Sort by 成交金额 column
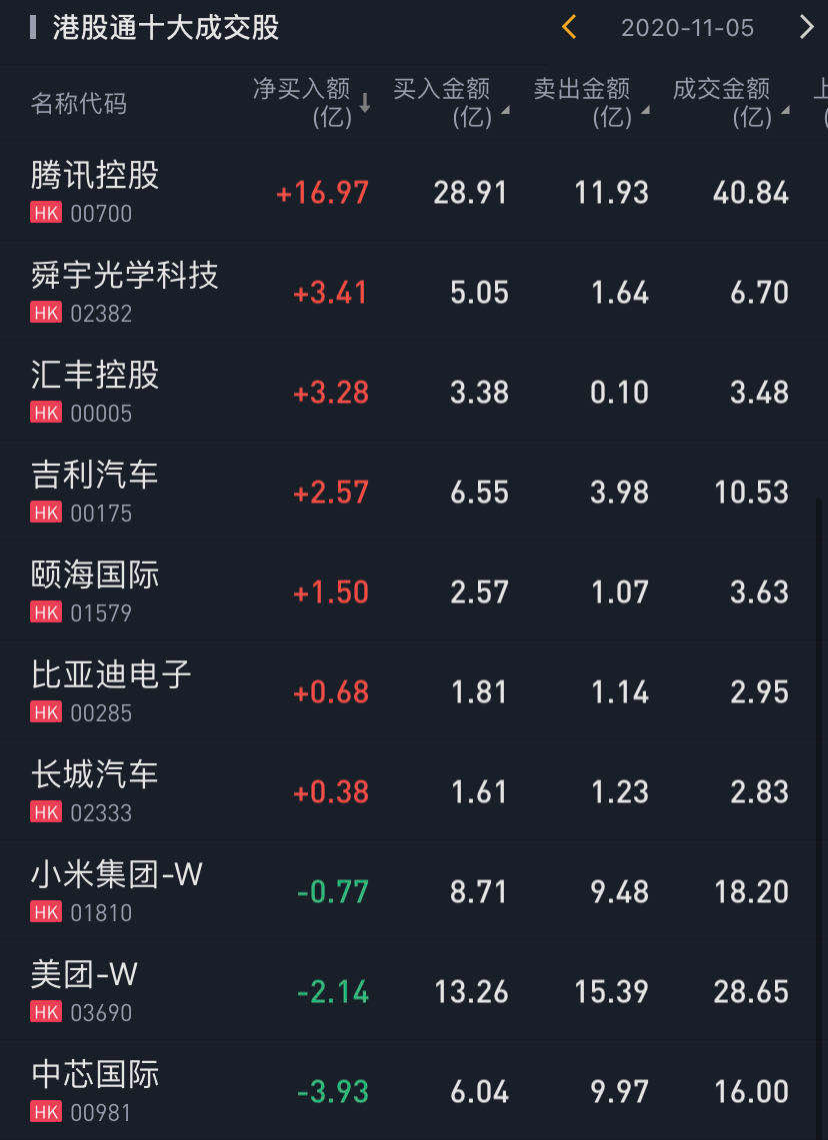 click(730, 103)
